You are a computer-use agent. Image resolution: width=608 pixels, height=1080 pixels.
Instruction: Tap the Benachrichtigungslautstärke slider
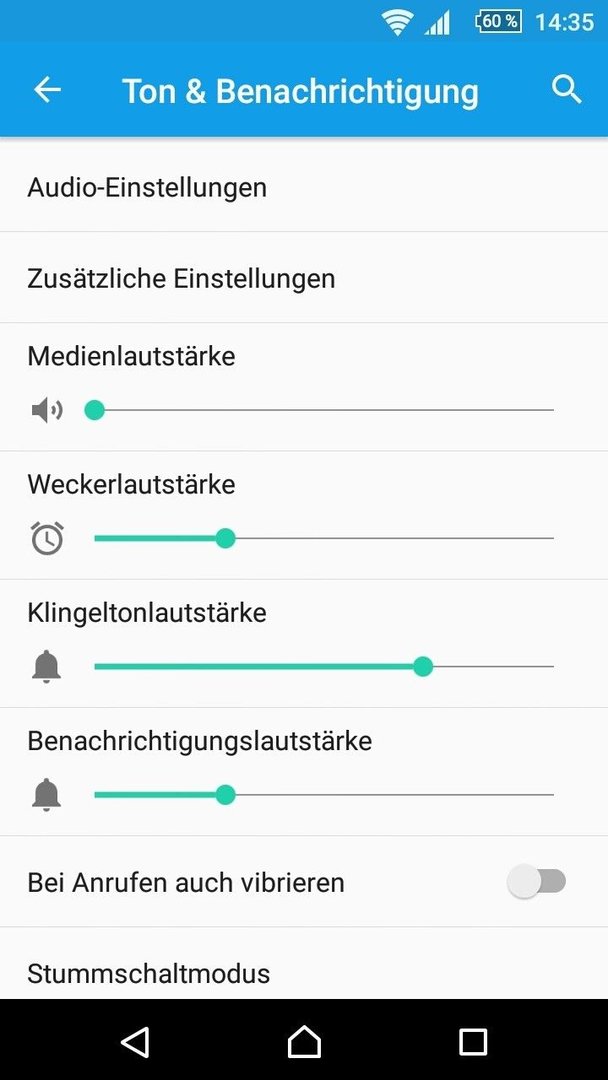324,795
